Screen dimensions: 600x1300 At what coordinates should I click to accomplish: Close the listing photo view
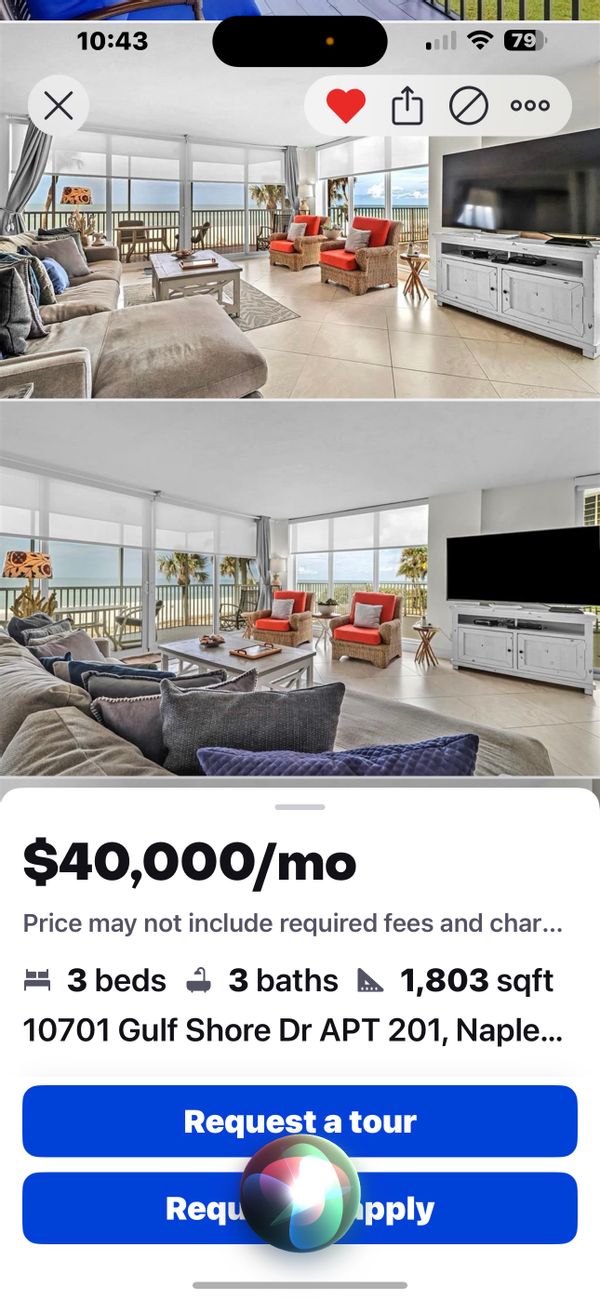[x=58, y=106]
